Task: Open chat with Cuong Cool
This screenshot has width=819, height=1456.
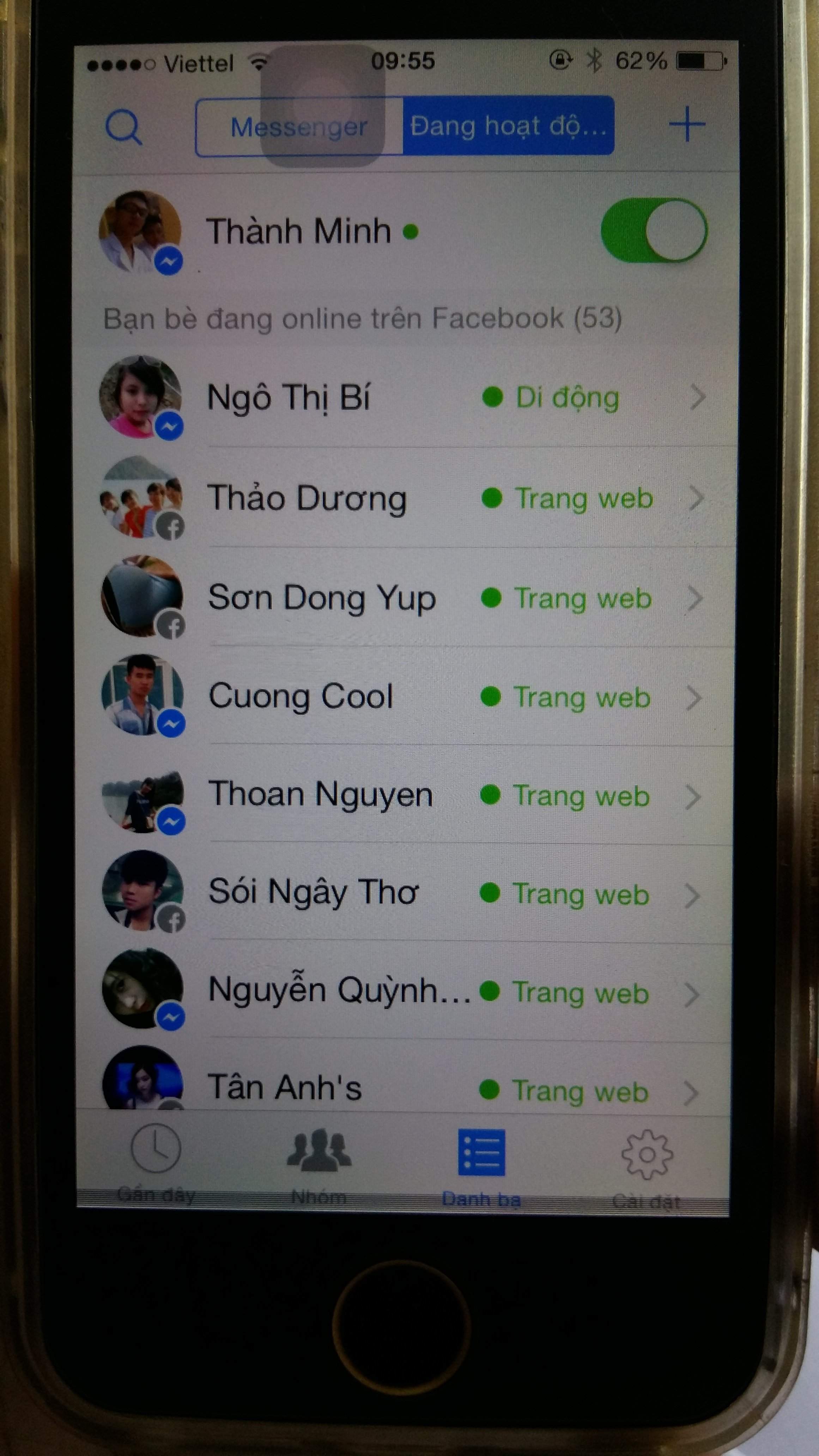Action: 404,696
